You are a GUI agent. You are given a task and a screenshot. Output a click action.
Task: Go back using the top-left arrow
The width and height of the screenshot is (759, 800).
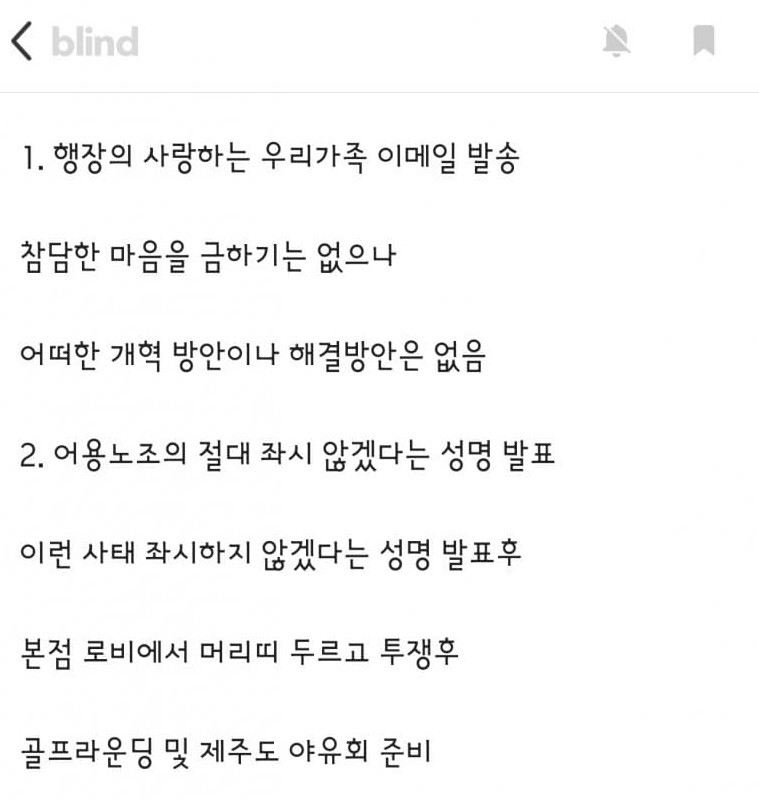click(x=22, y=42)
